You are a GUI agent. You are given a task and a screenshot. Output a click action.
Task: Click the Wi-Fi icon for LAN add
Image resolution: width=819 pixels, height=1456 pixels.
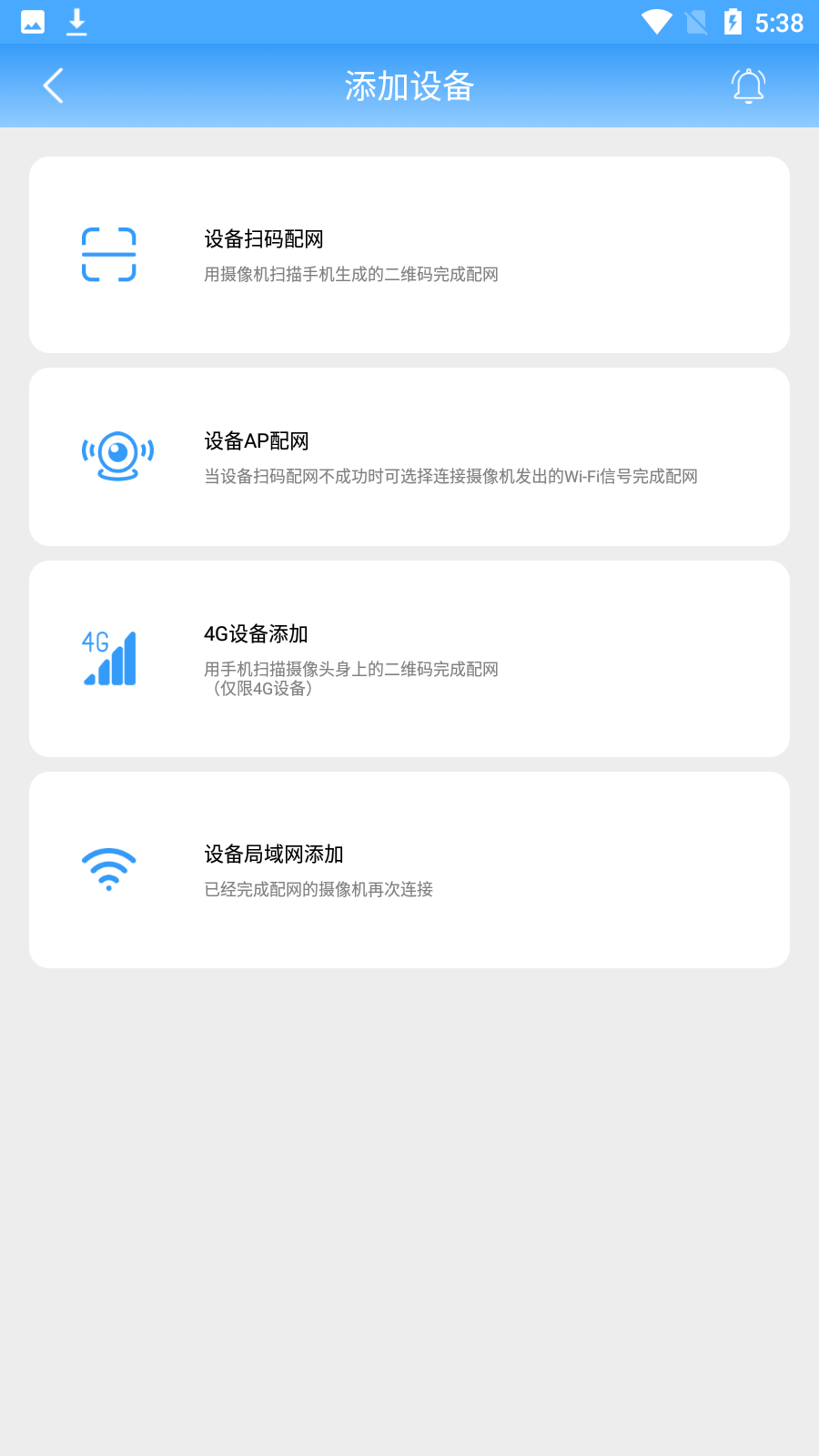[x=108, y=869]
